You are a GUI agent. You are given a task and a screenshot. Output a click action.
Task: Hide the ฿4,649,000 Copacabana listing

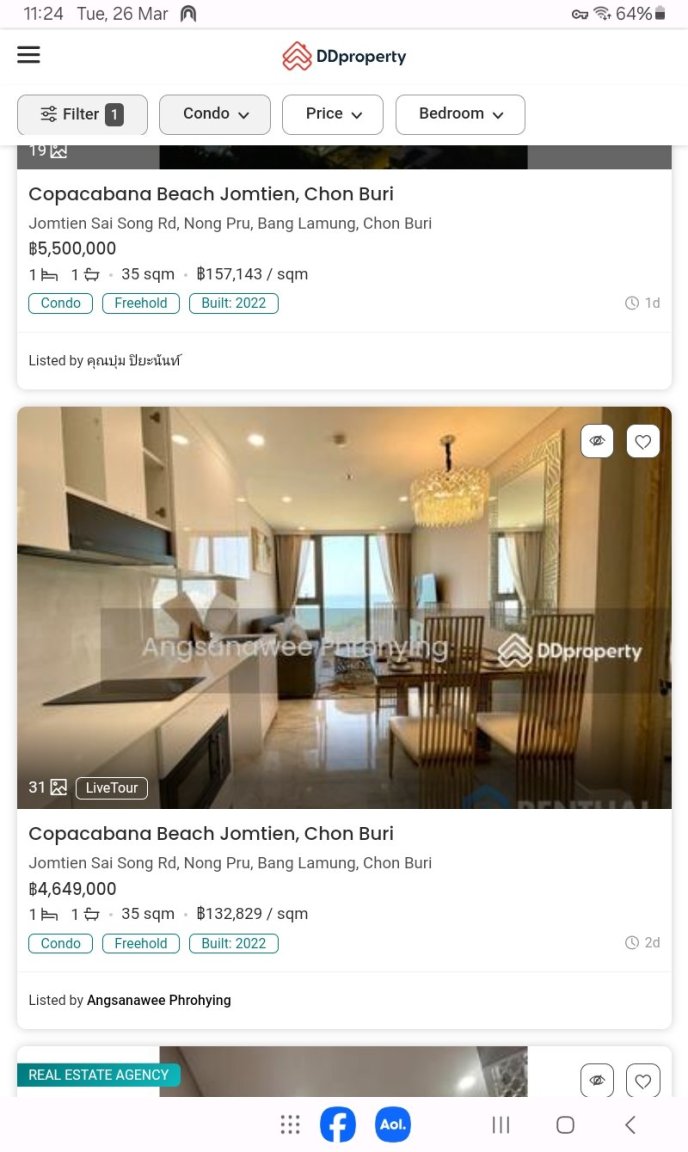597,441
